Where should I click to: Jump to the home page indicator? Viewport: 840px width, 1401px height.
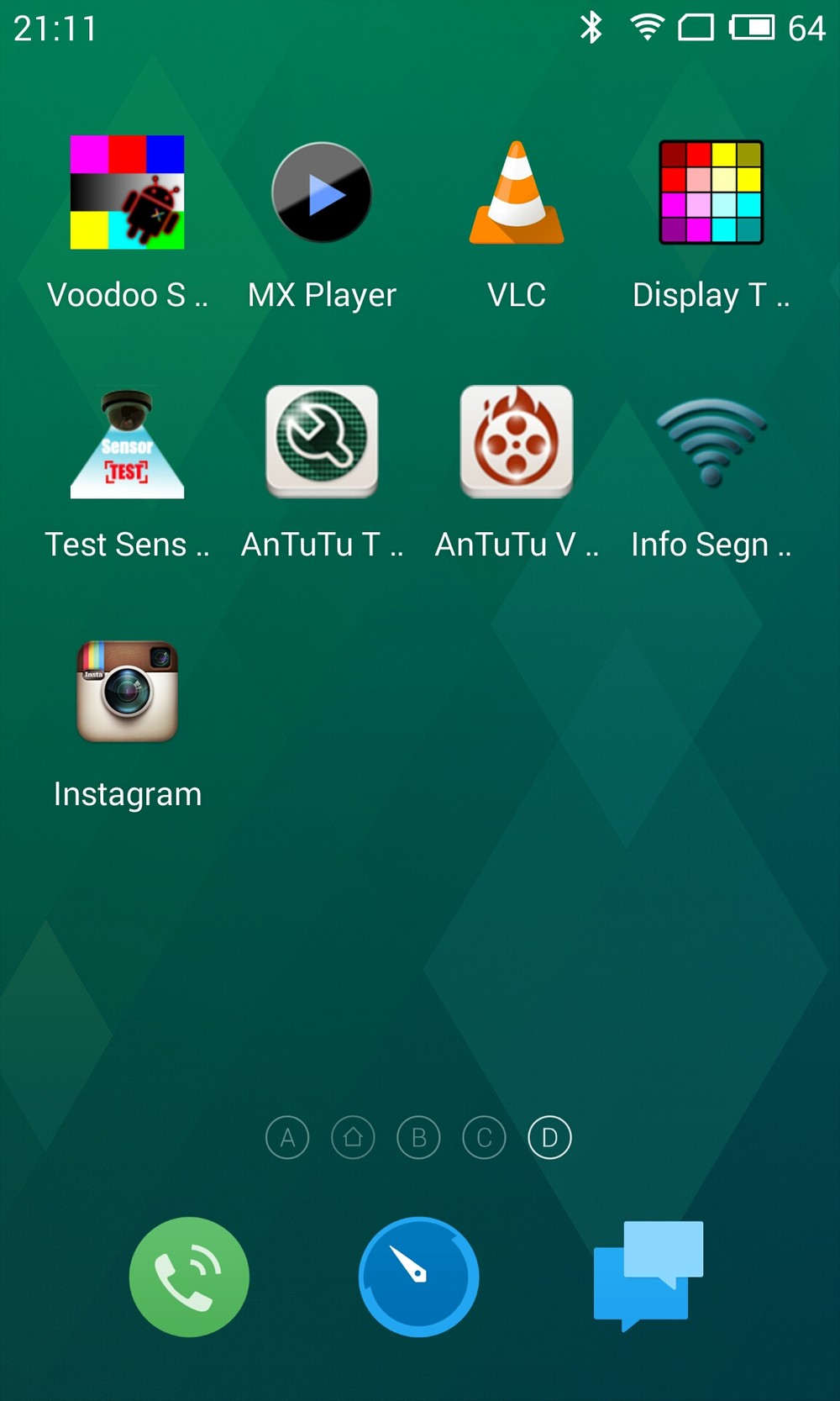(x=353, y=1138)
